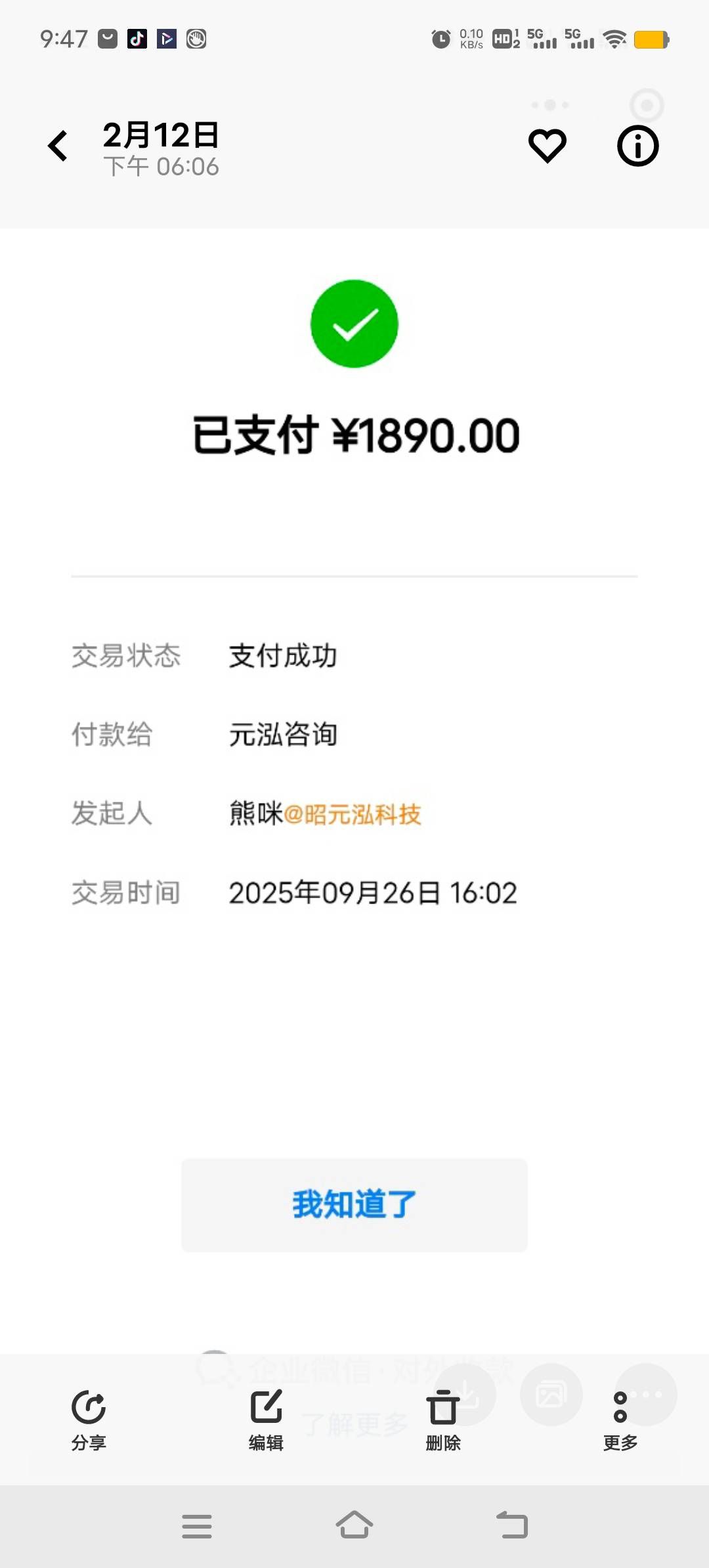
Task: Favorite this photo with the heart
Action: 548,146
